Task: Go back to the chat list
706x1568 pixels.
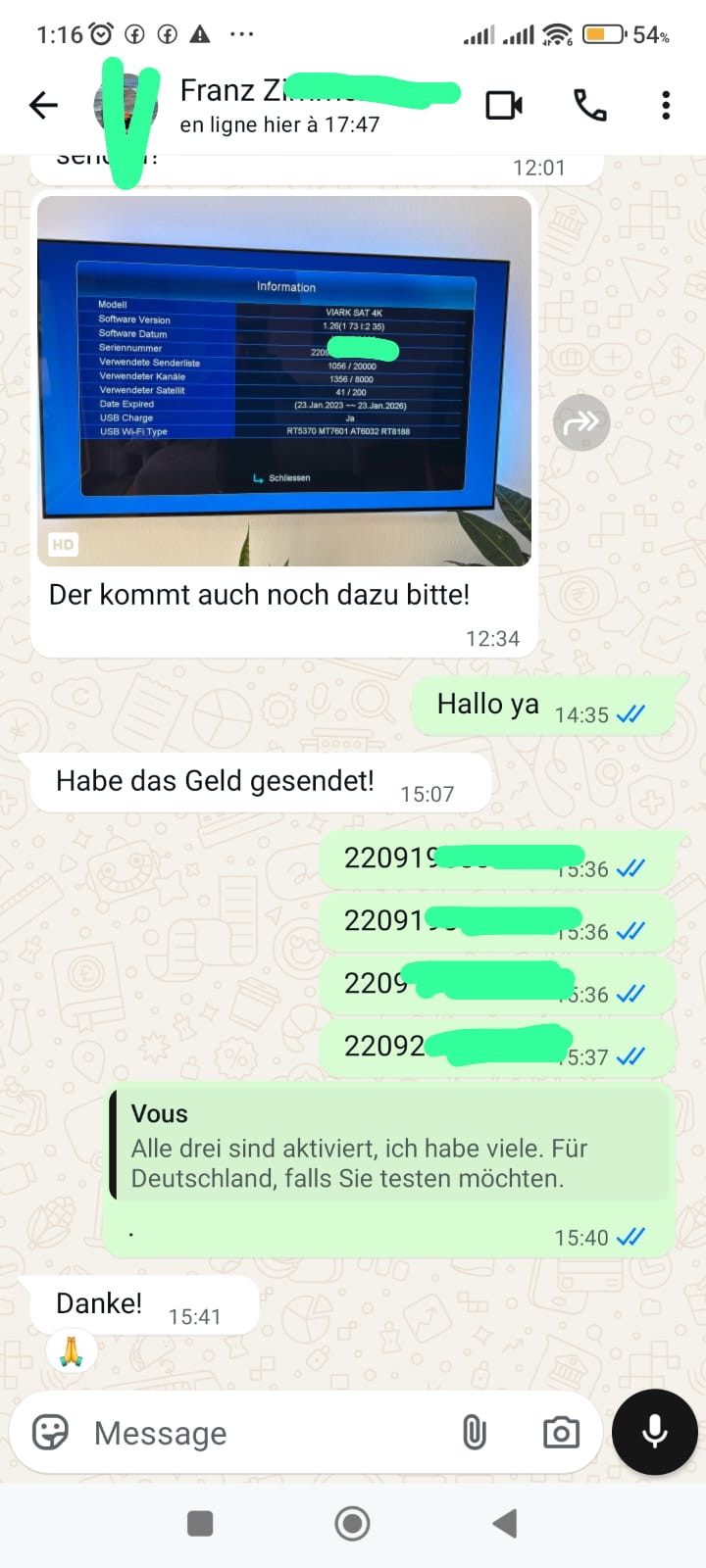Action: pyautogui.click(x=43, y=105)
